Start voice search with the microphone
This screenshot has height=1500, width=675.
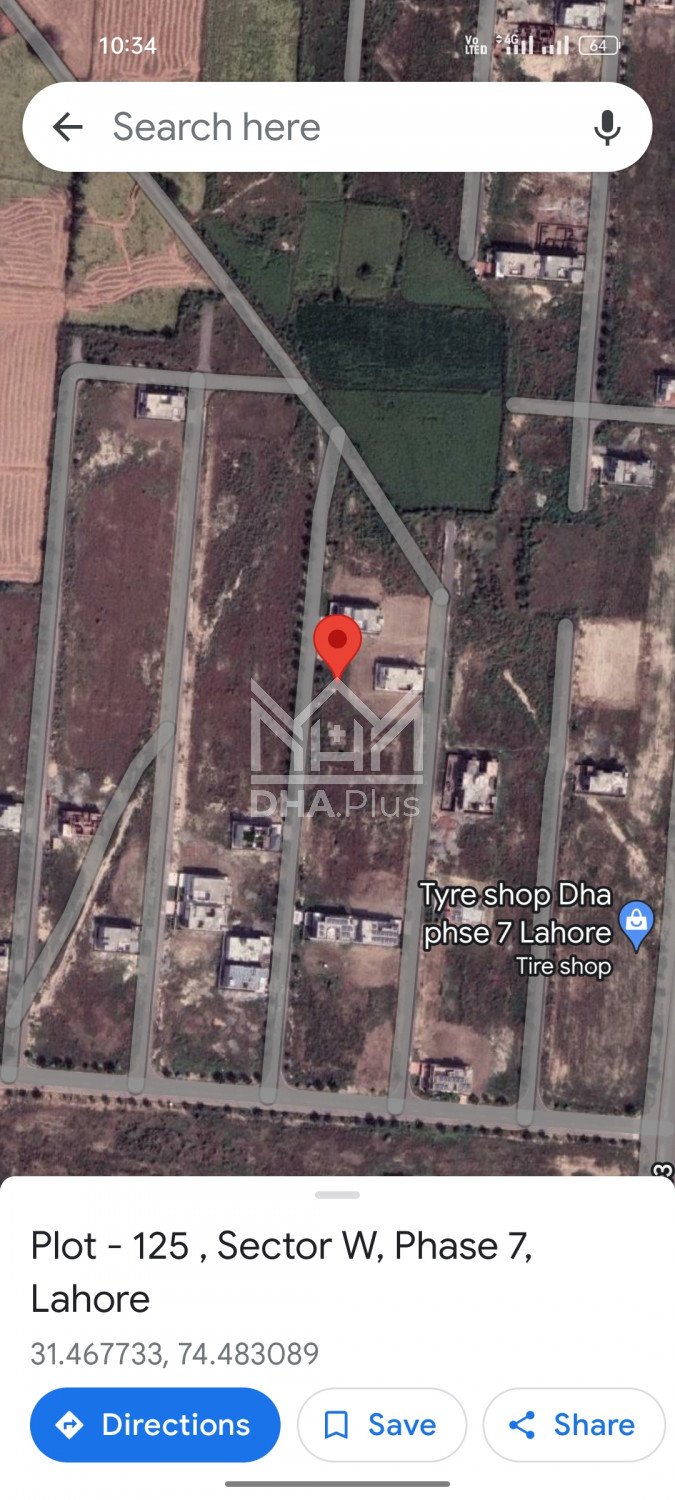point(607,127)
